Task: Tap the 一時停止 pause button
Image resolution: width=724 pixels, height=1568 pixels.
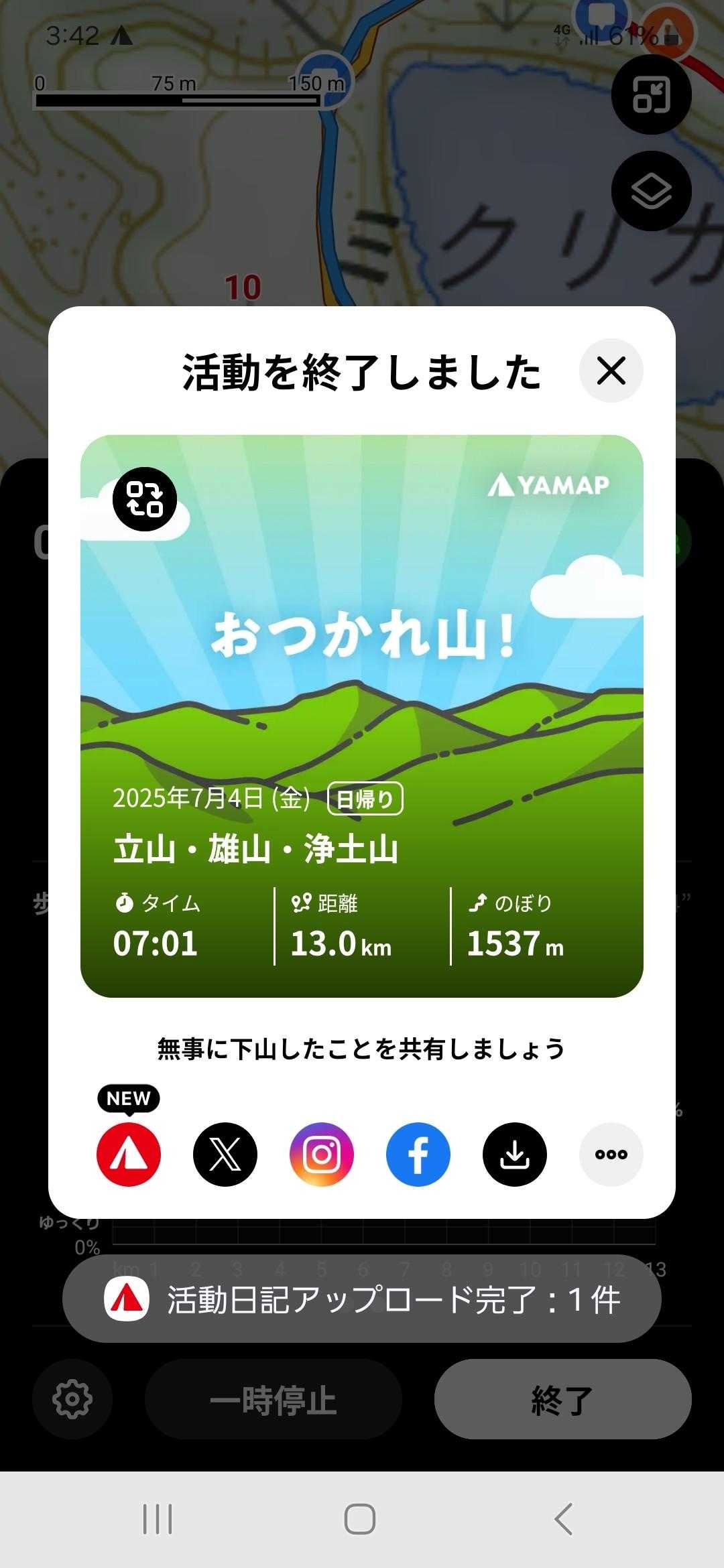Action: click(x=274, y=1399)
